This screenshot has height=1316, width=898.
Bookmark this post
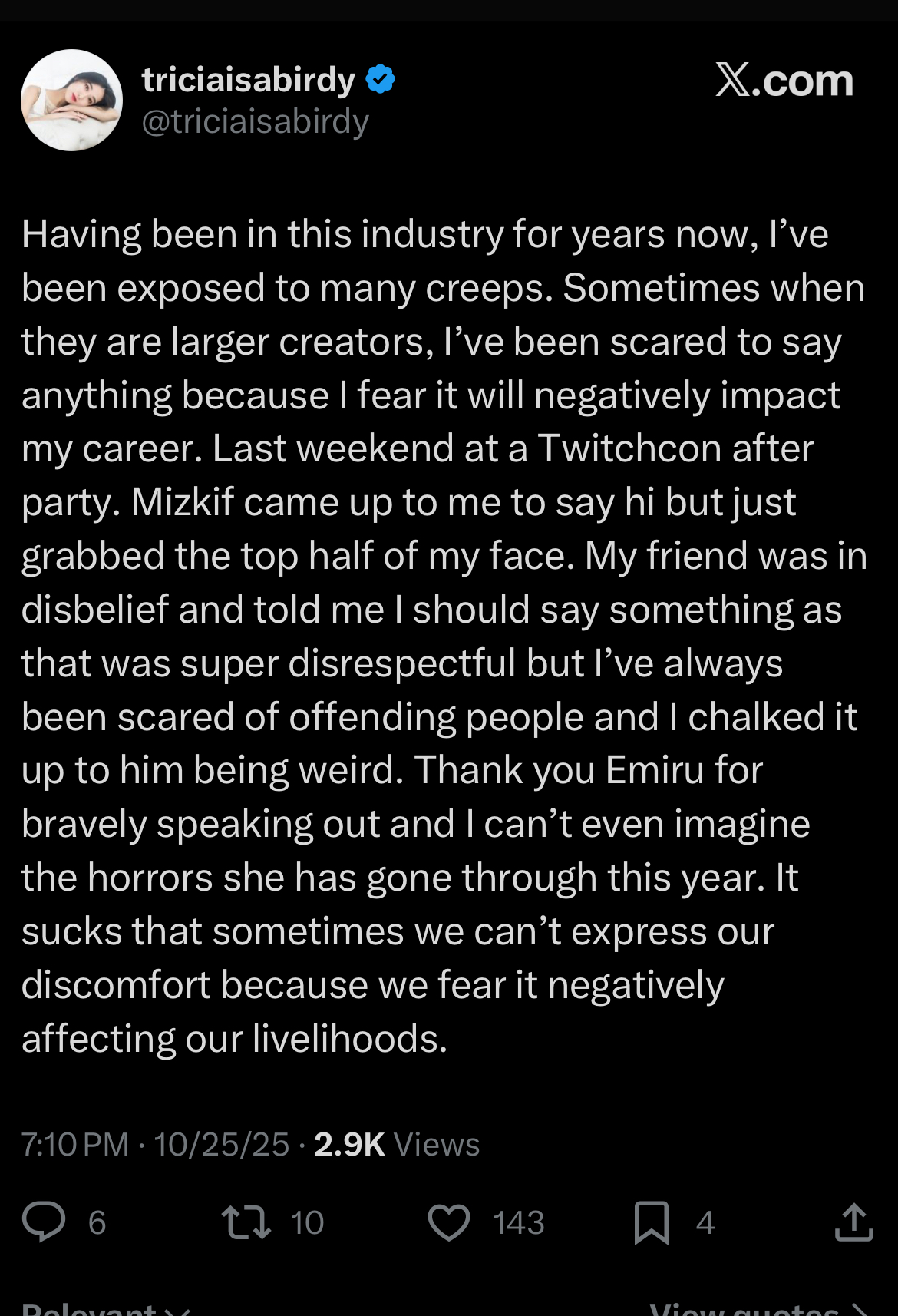click(652, 1222)
